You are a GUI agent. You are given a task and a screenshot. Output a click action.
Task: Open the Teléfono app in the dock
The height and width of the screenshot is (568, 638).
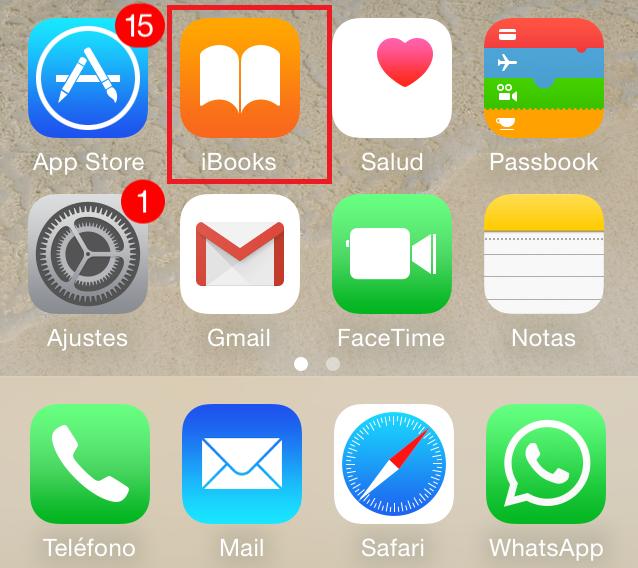click(x=88, y=464)
